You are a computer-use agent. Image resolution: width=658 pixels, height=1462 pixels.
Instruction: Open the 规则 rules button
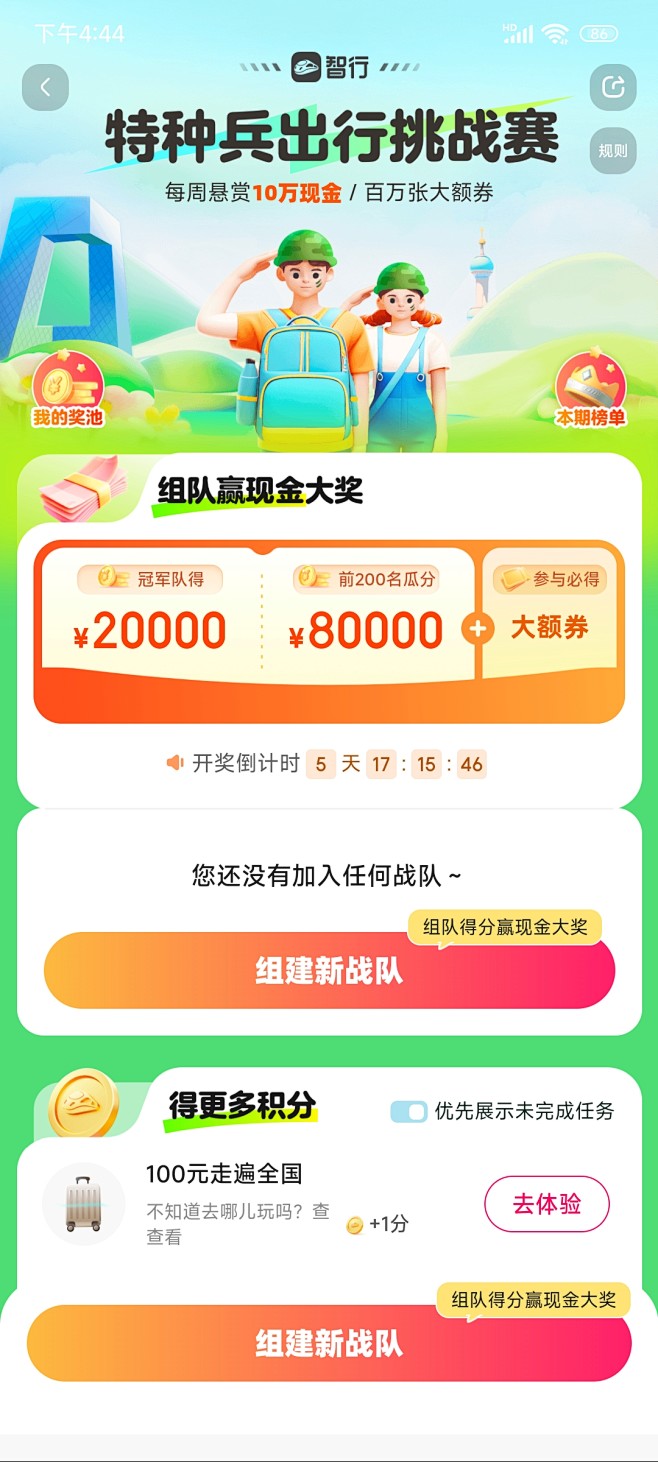[x=613, y=151]
